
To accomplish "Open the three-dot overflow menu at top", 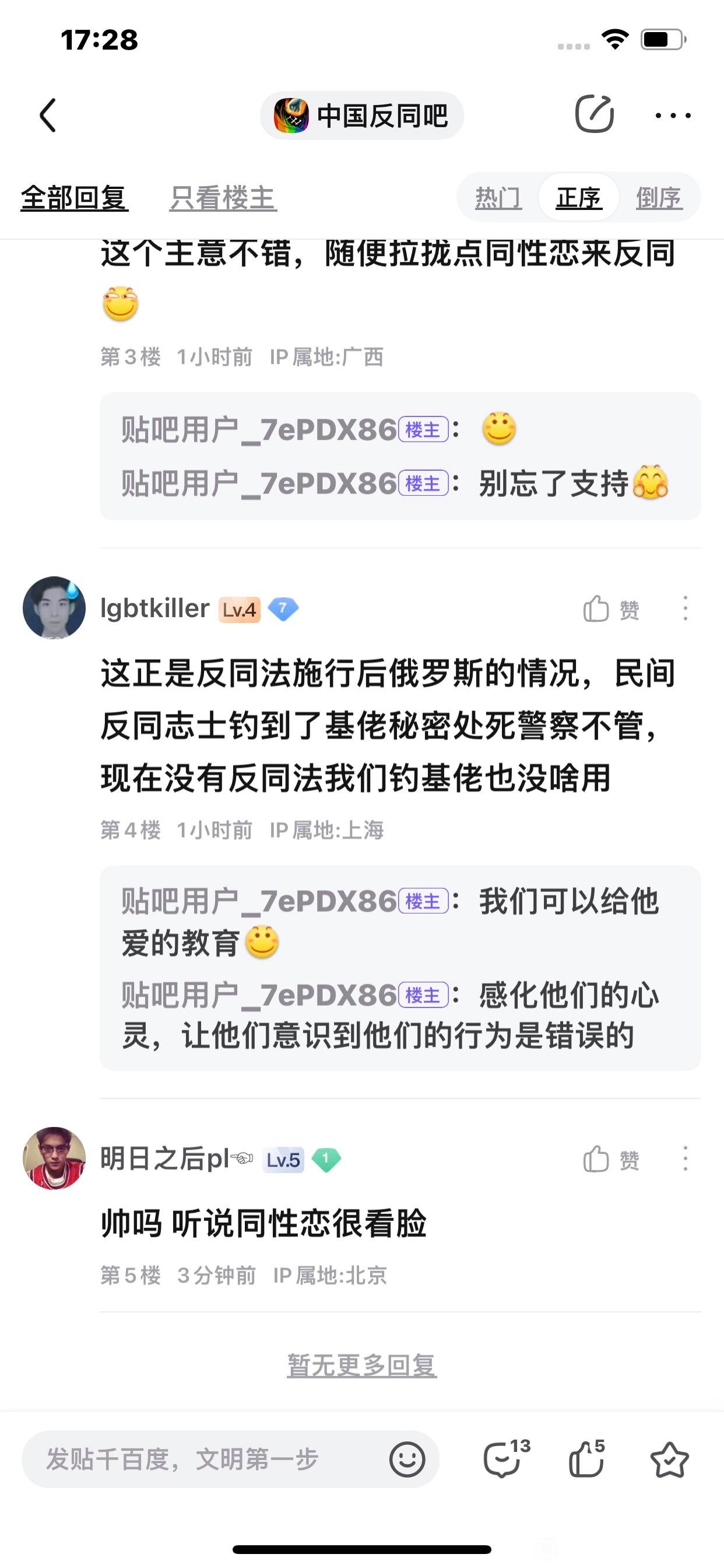I will click(x=673, y=115).
